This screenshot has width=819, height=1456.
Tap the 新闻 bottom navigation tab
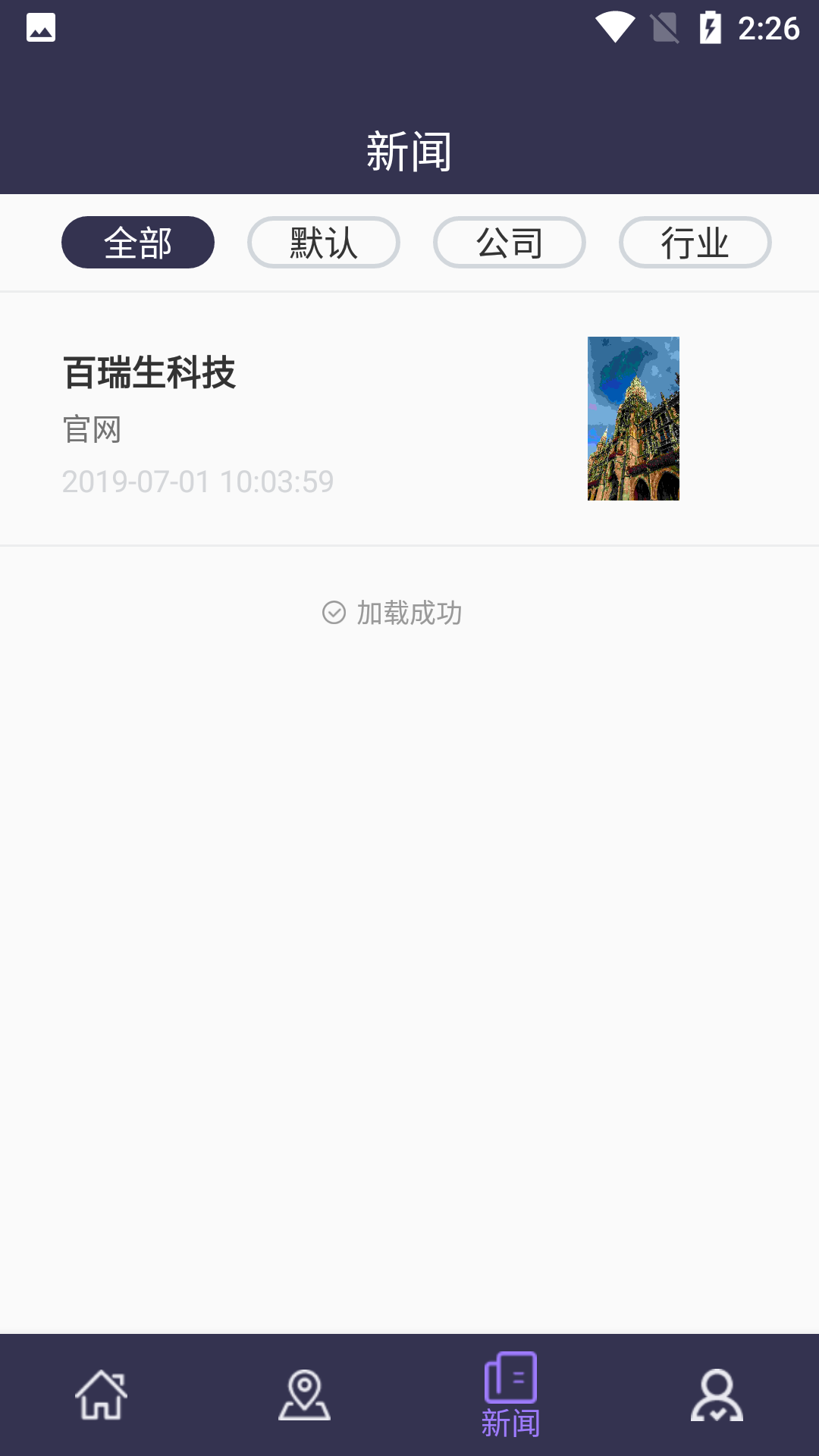pos(511,1395)
